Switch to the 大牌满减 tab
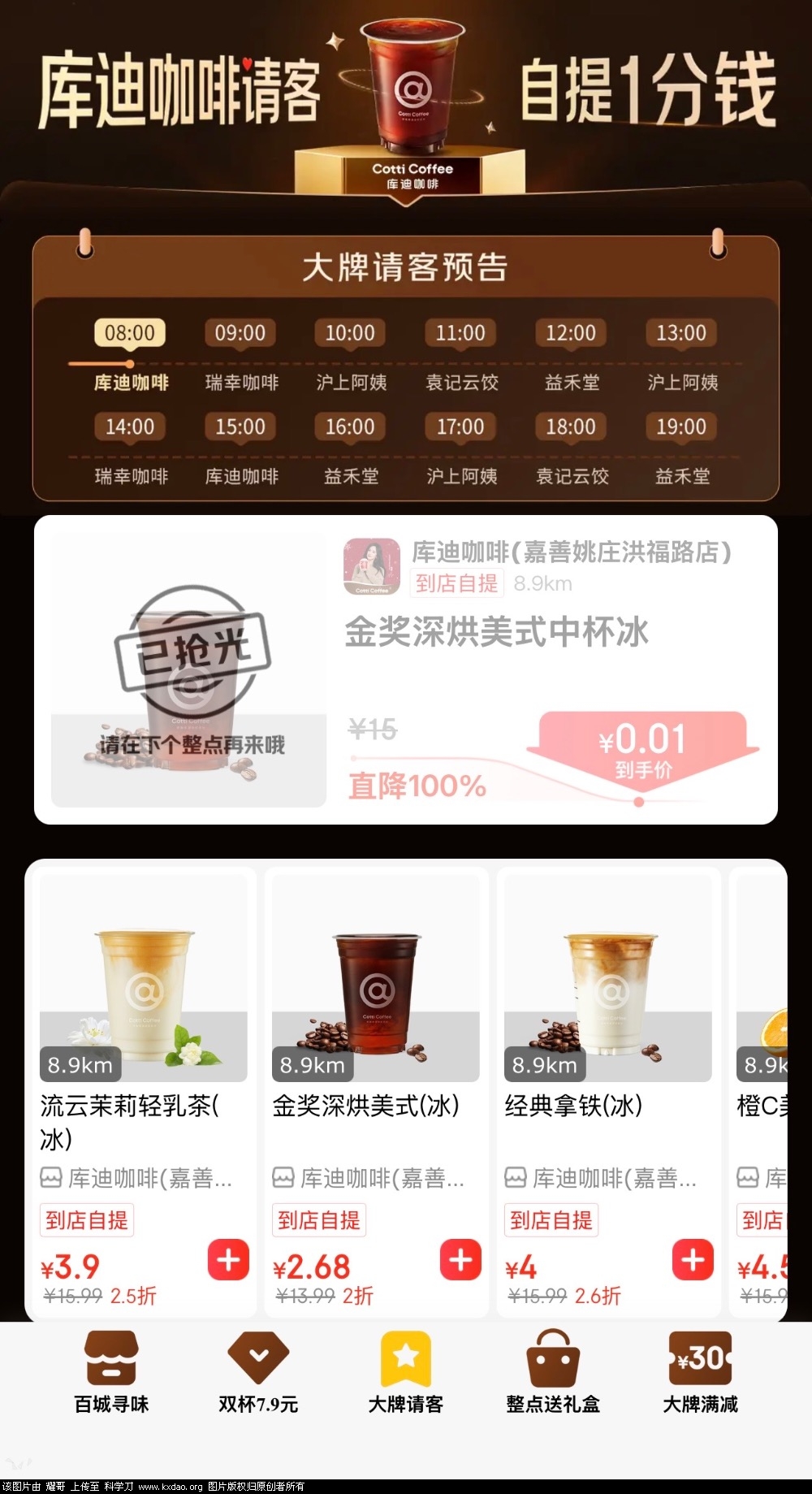The width and height of the screenshot is (812, 1494). click(x=700, y=1373)
